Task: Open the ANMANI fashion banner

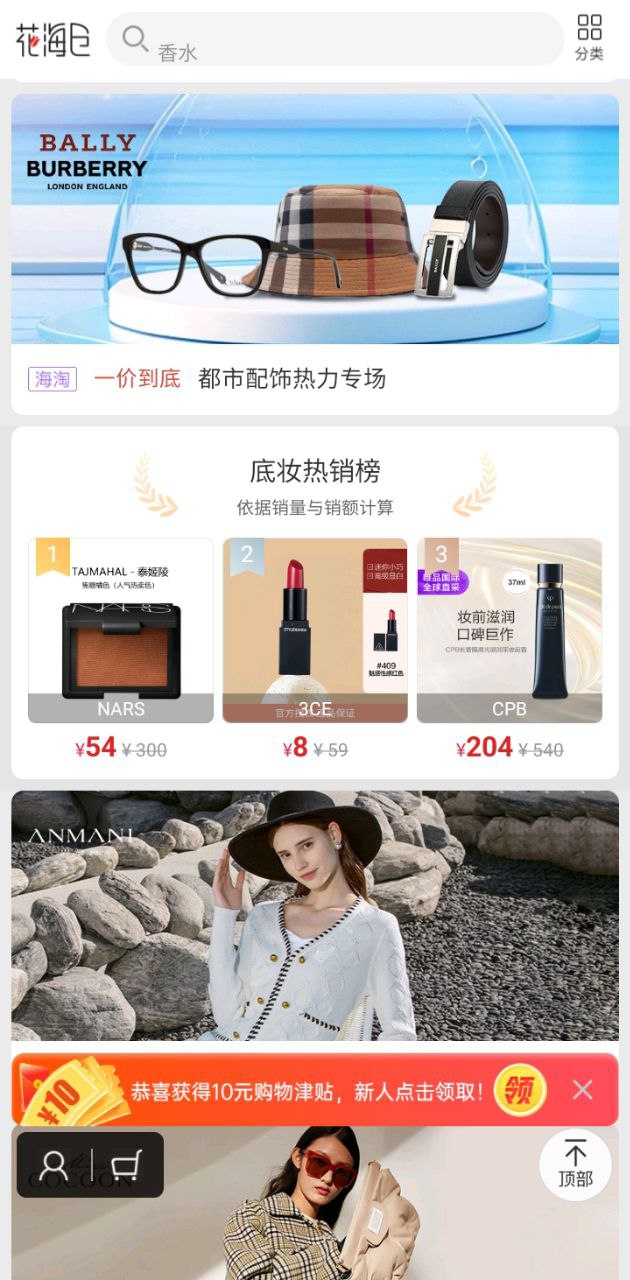Action: [x=315, y=915]
